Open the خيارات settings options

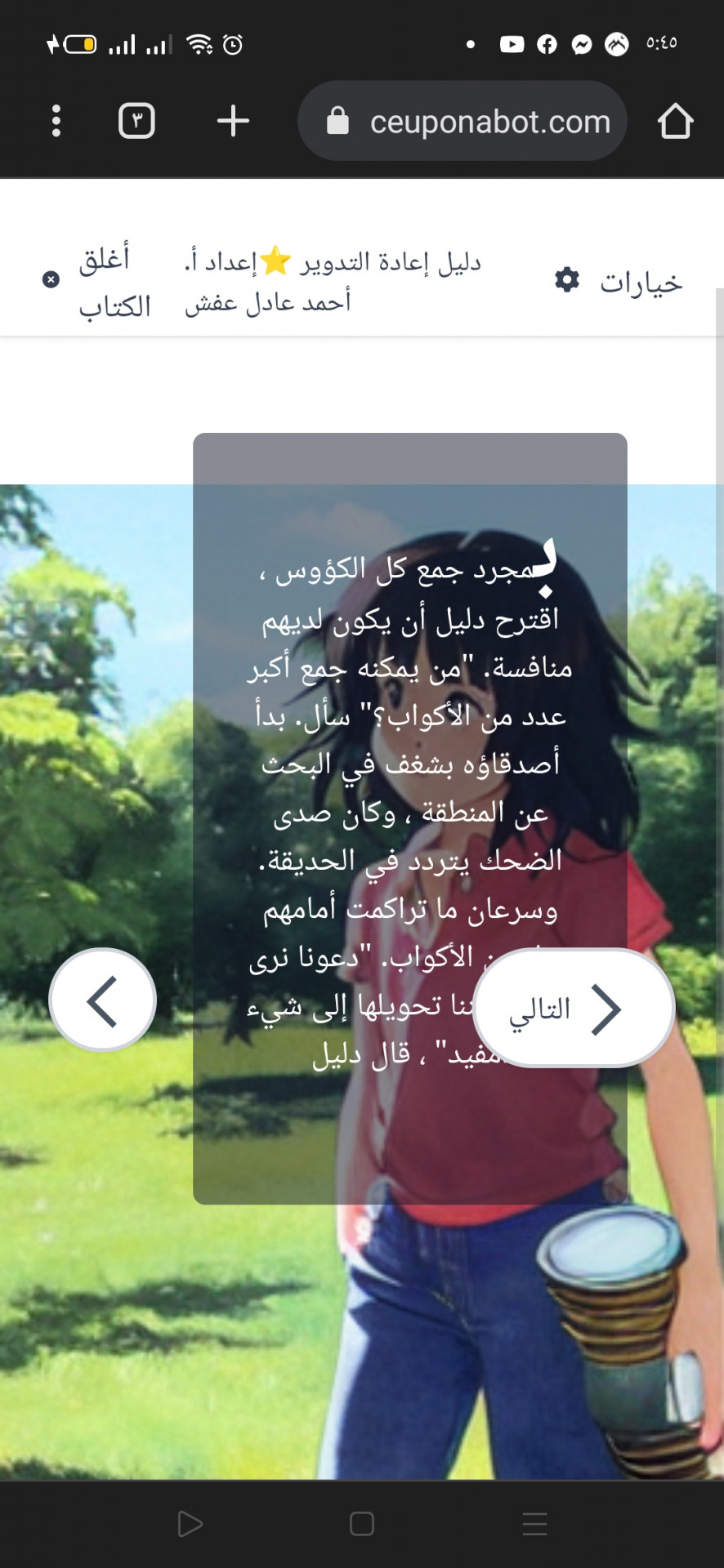[619, 282]
